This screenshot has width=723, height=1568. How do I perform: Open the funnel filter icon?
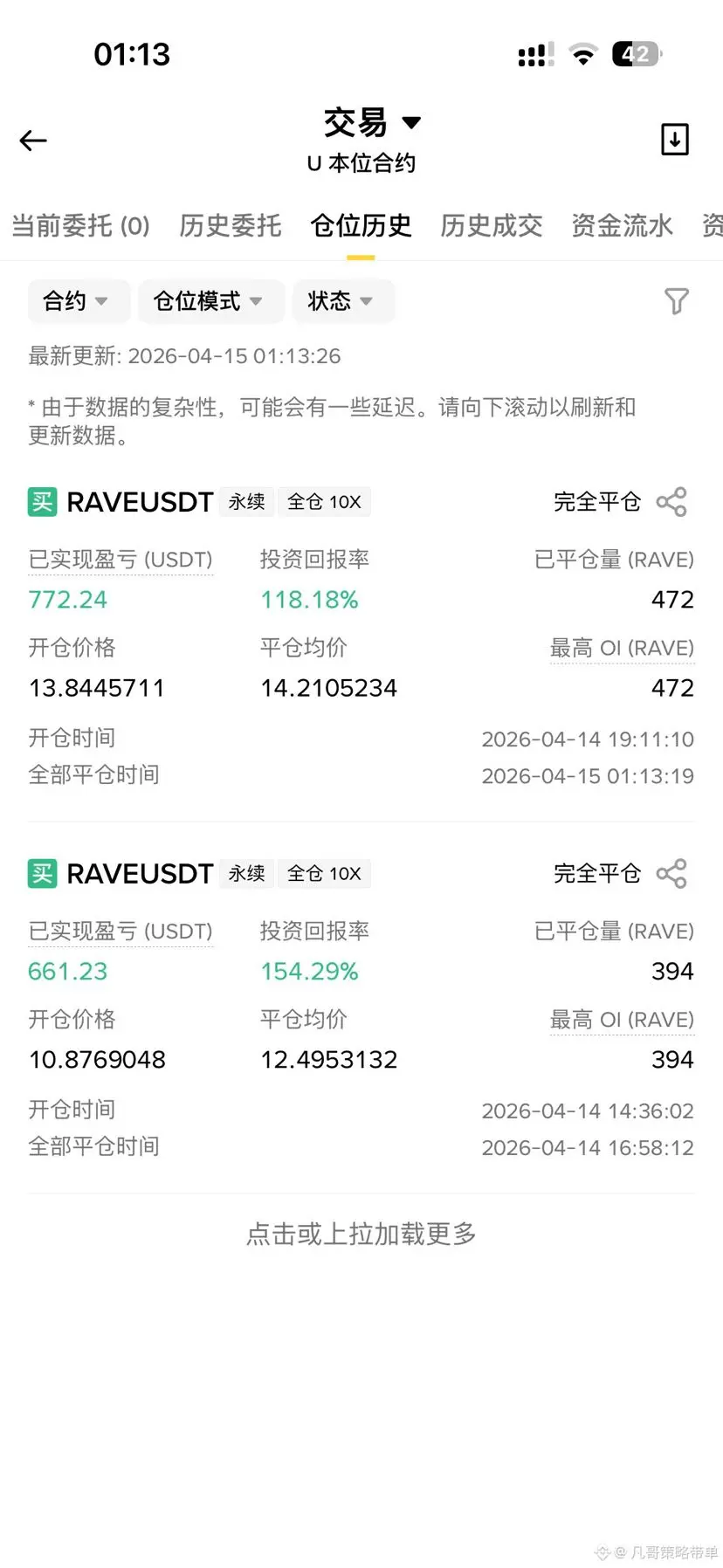click(677, 301)
